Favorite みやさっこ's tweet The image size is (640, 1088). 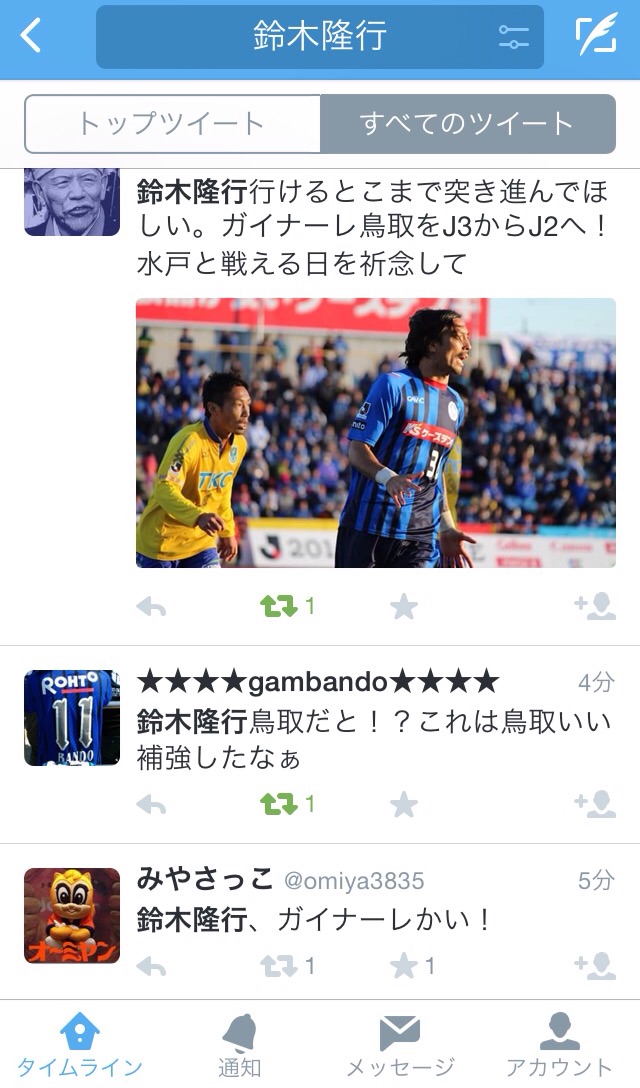tap(404, 966)
